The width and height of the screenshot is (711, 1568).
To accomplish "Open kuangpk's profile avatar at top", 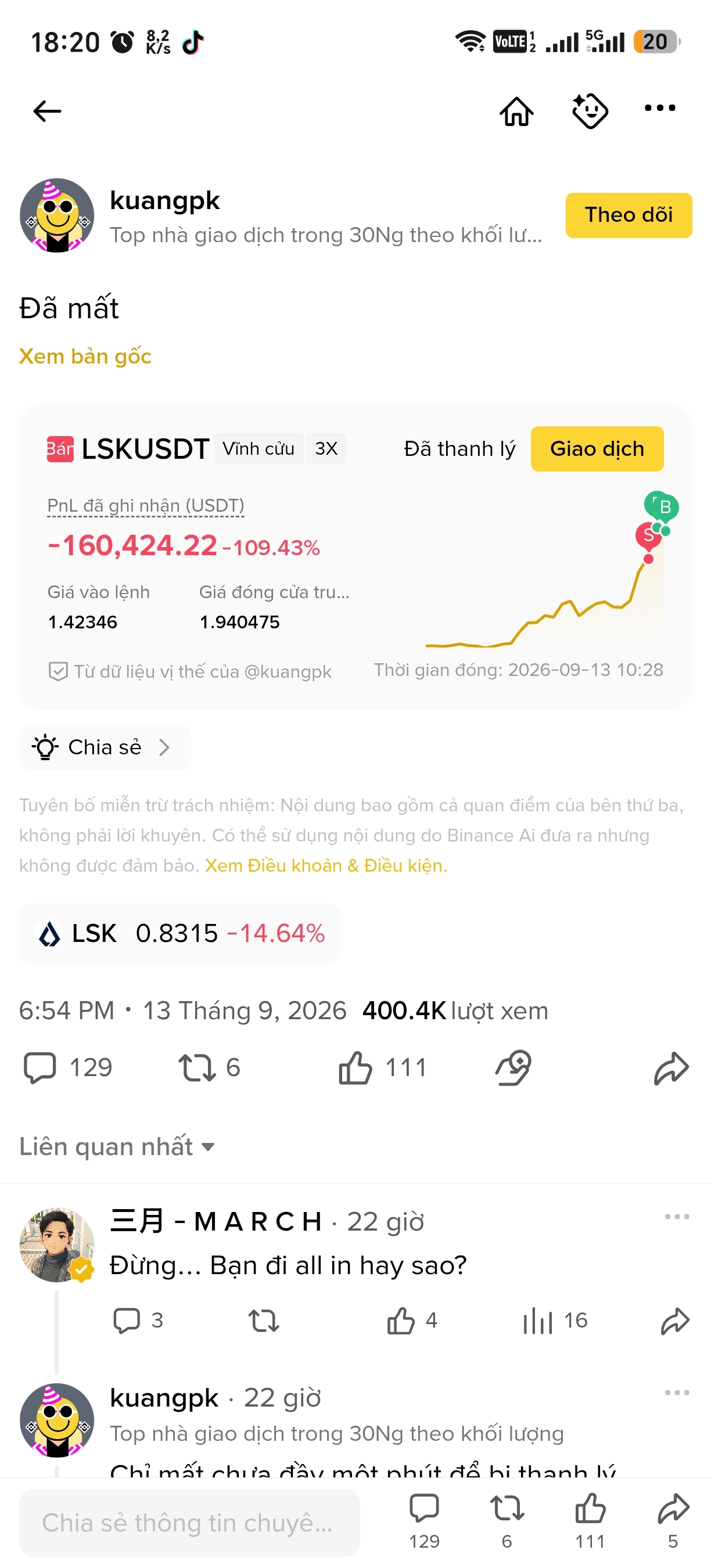I will pos(58,215).
